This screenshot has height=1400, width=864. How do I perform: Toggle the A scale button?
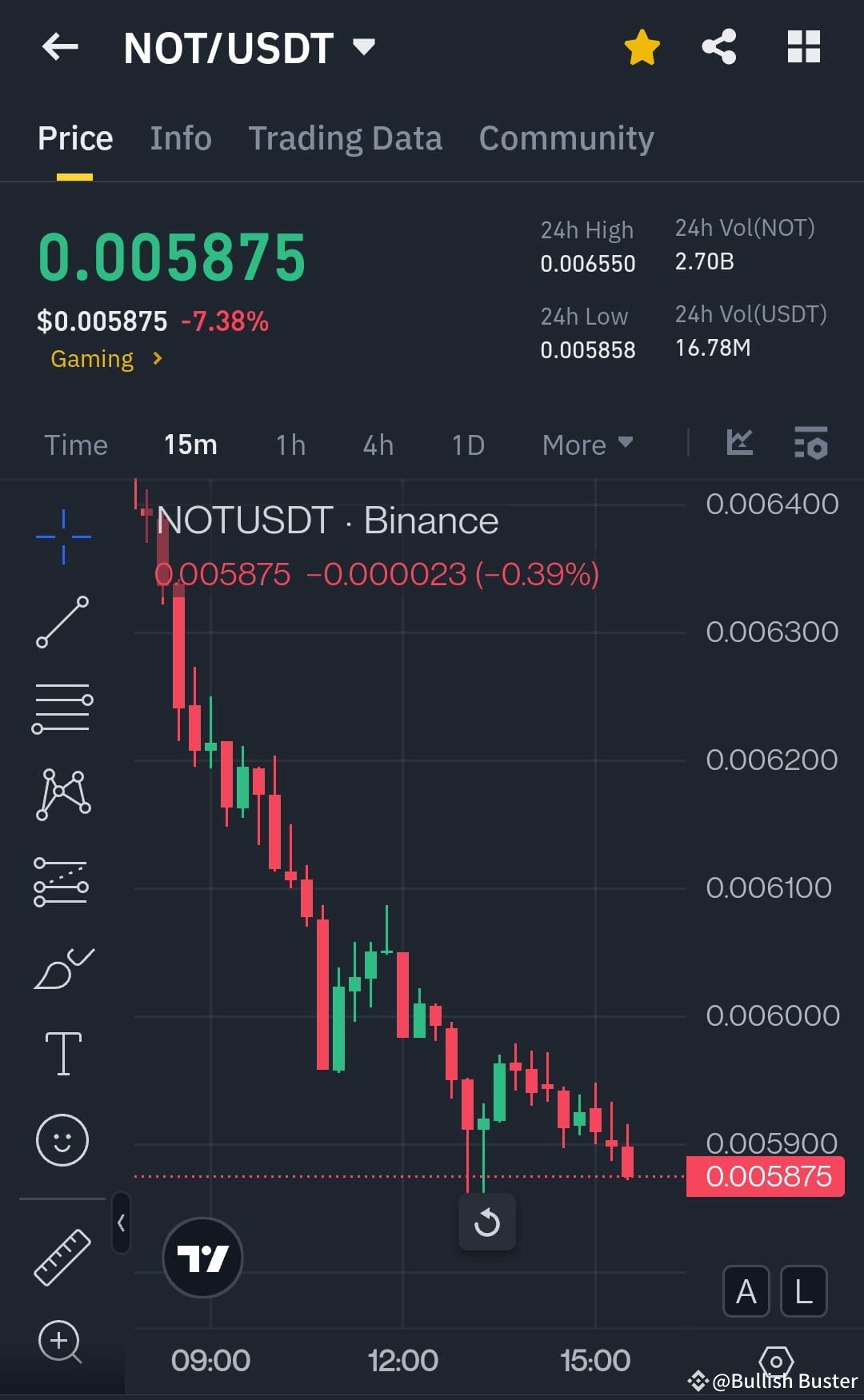tap(746, 1290)
